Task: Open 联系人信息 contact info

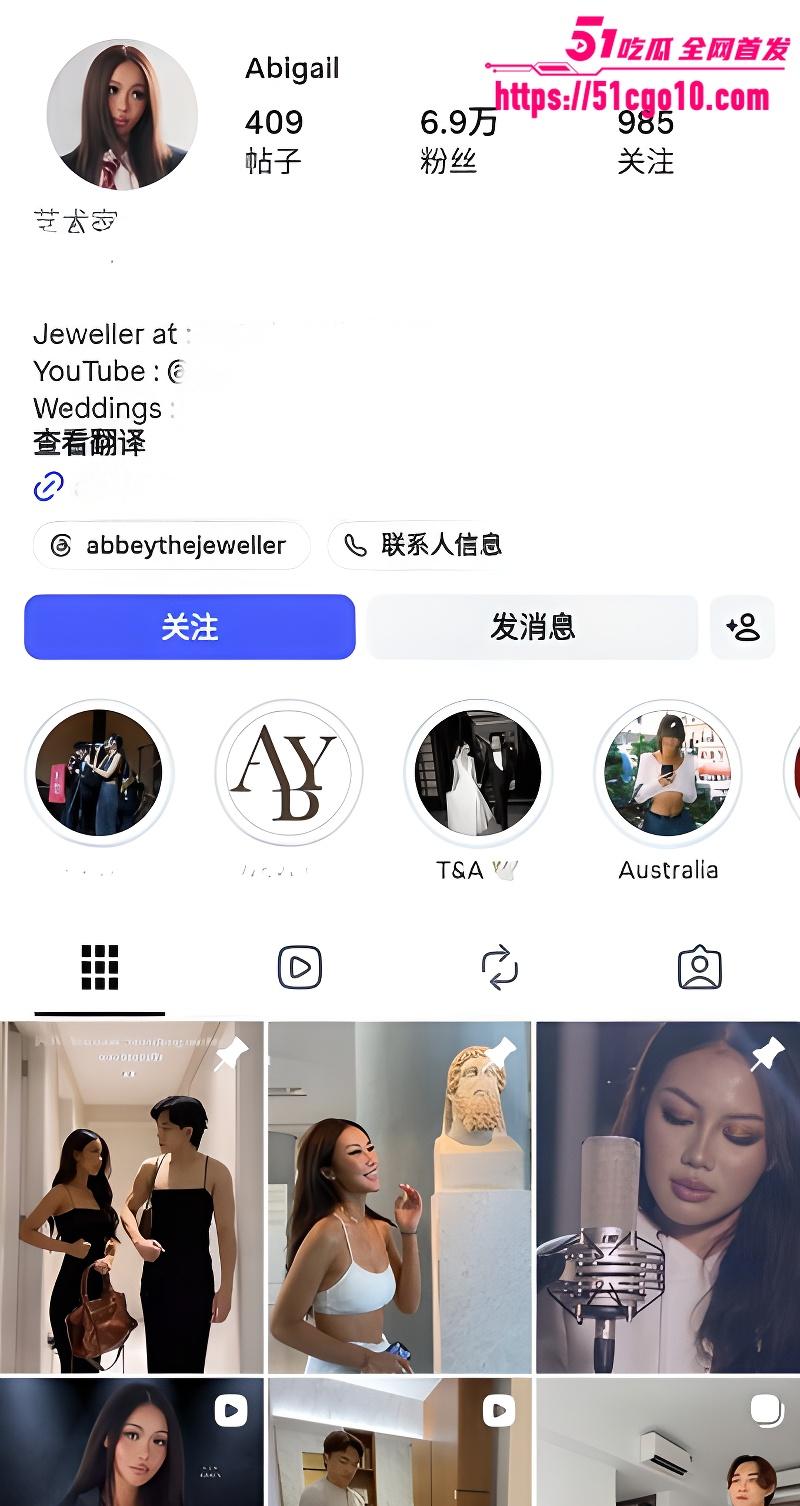Action: [425, 545]
